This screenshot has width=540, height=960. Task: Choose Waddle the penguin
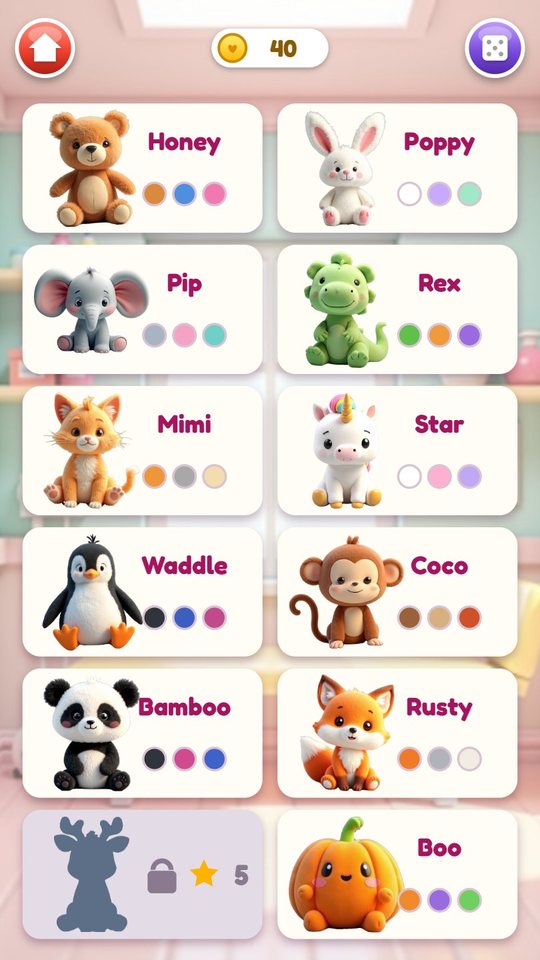click(x=143, y=592)
